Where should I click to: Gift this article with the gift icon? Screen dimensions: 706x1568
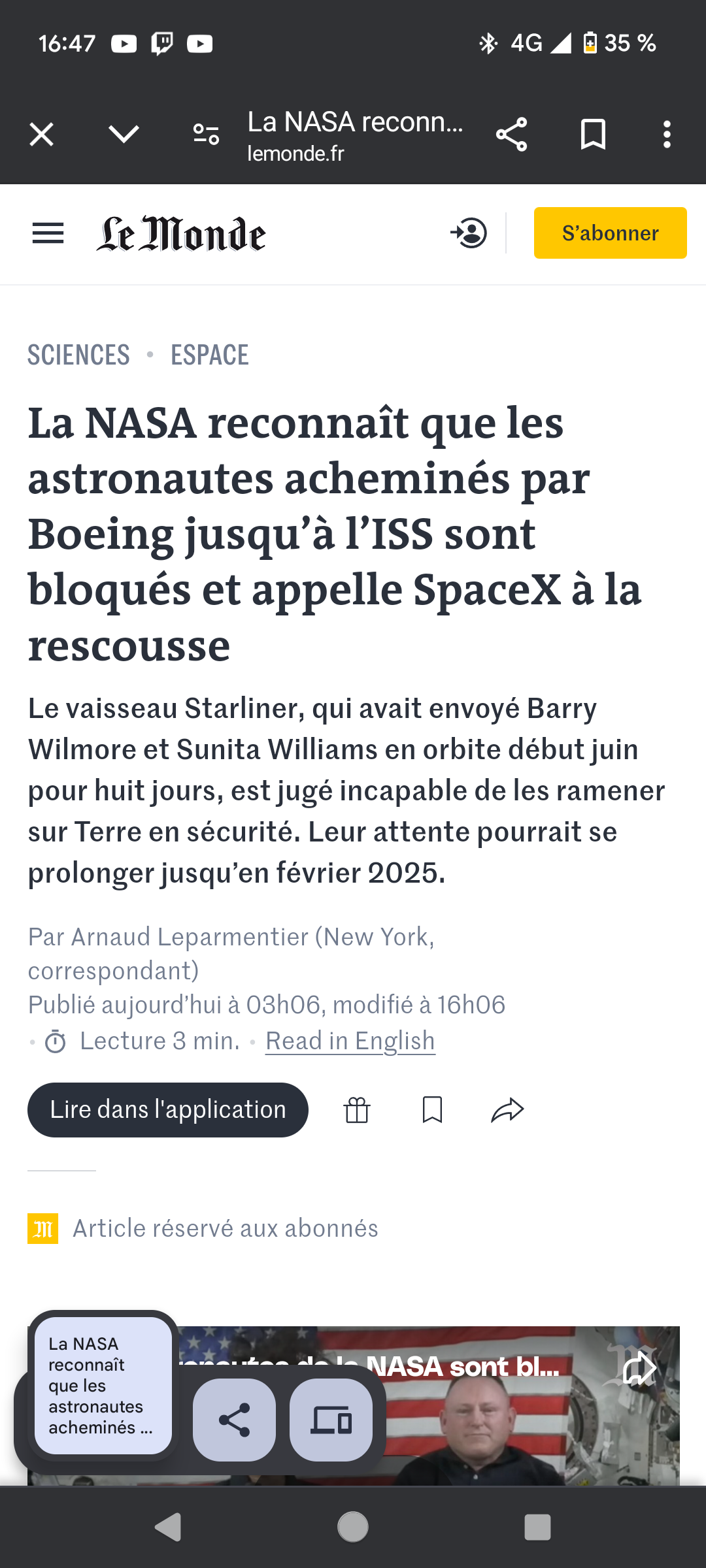coord(358,1110)
